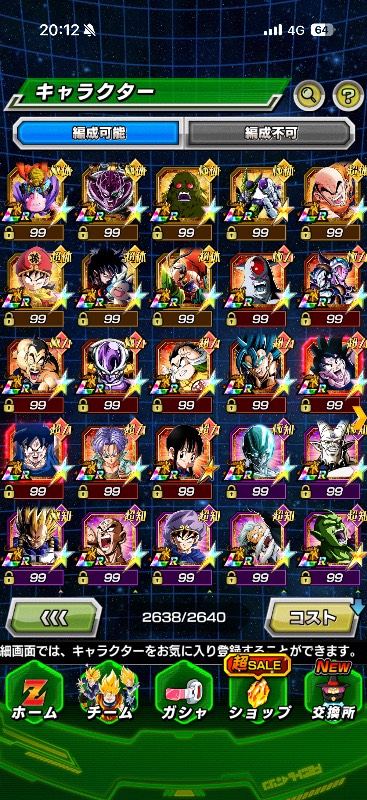
Task: Select the dark green furry monster card
Action: 186,202
